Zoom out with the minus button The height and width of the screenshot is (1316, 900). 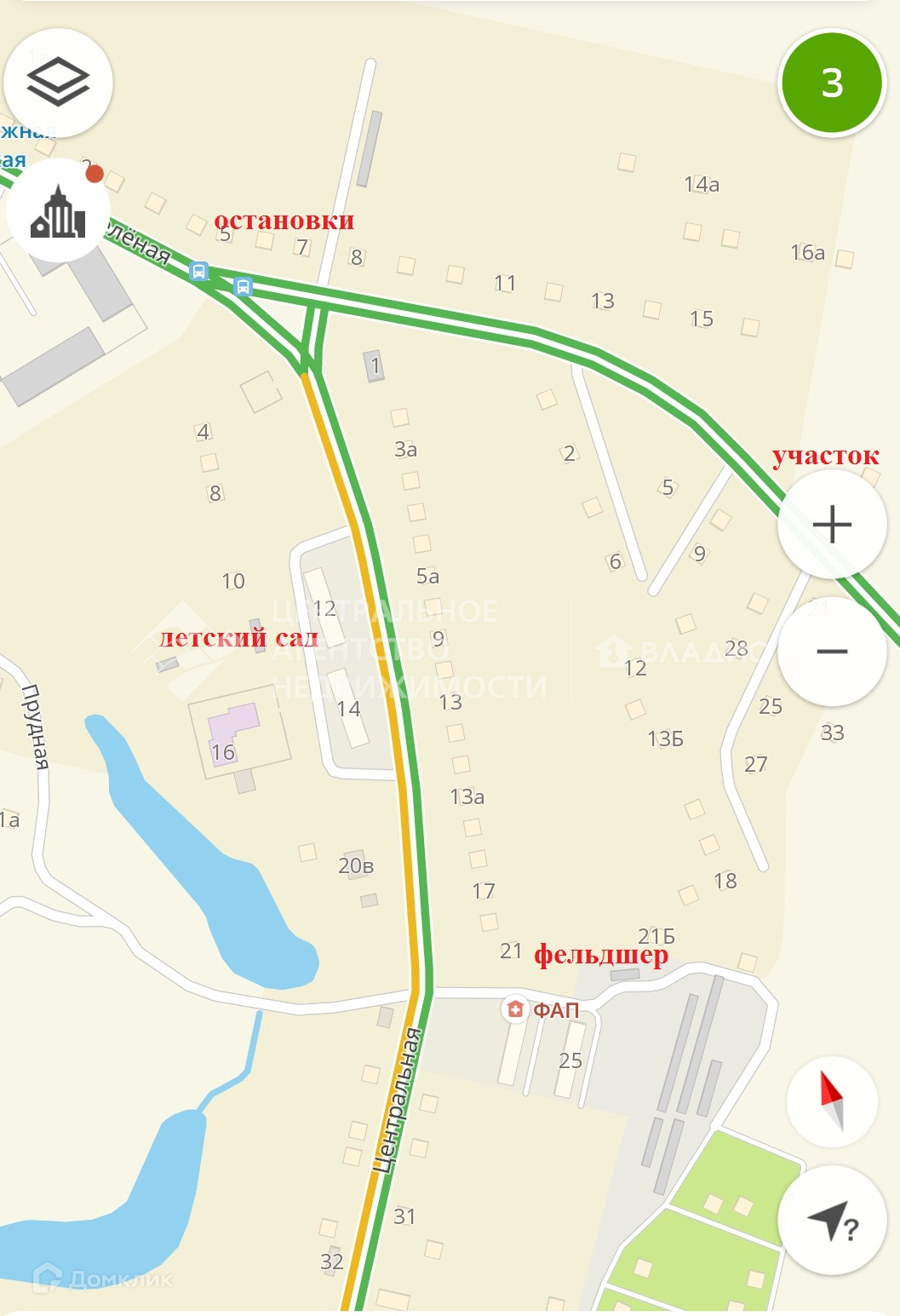tap(832, 652)
